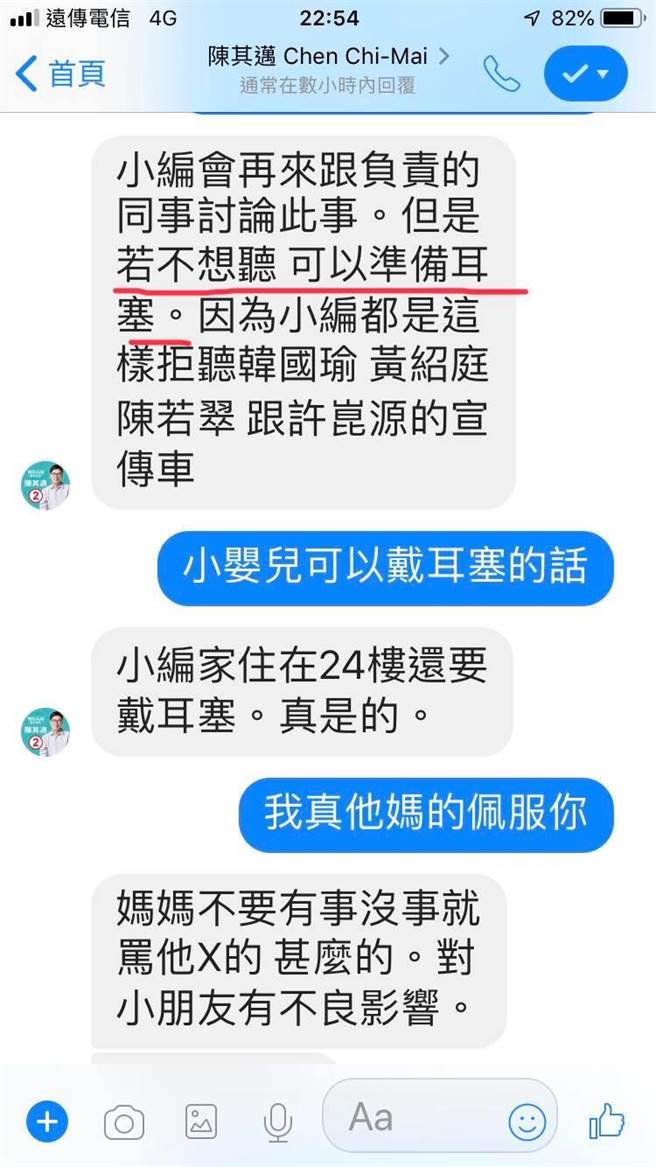Viewport: 656px width, 1167px height.
Task: Open the blue checkmark dropdown button
Action: (586, 73)
